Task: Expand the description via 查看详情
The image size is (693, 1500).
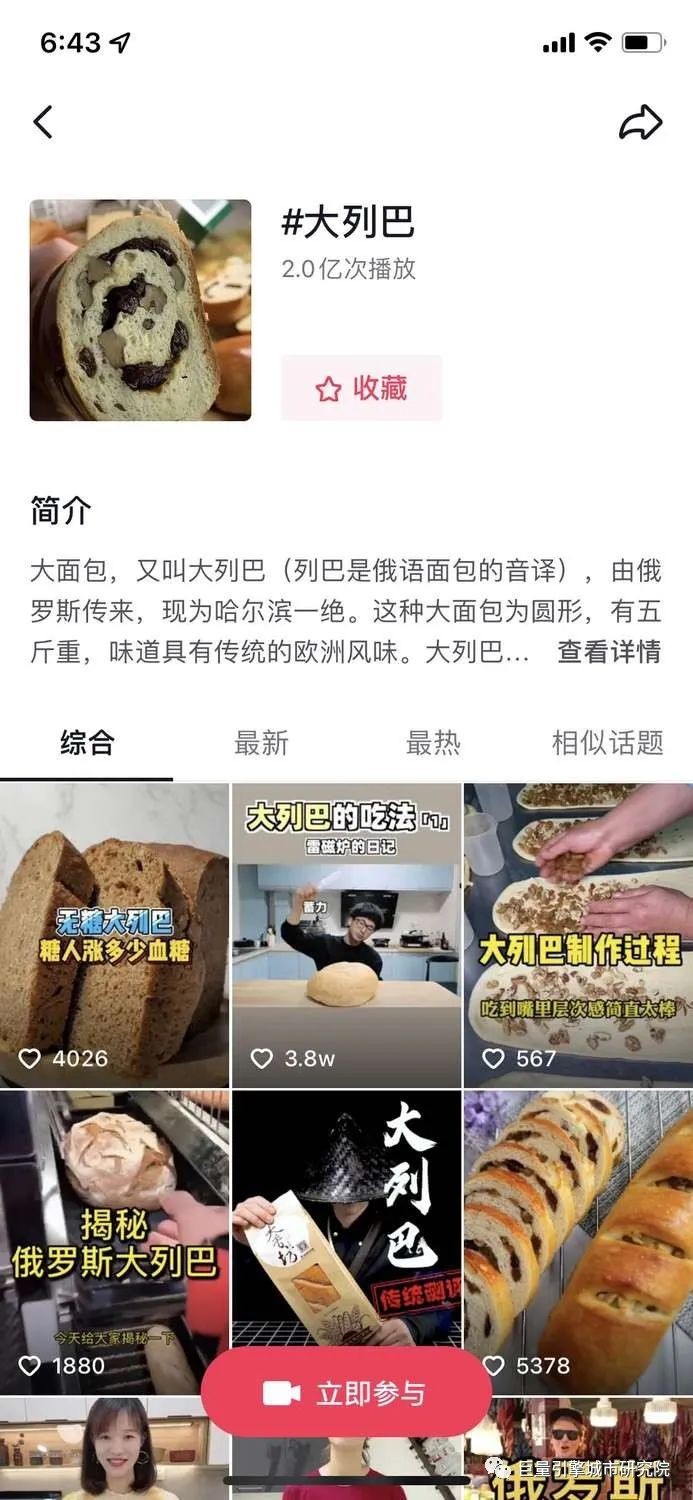Action: click(609, 652)
